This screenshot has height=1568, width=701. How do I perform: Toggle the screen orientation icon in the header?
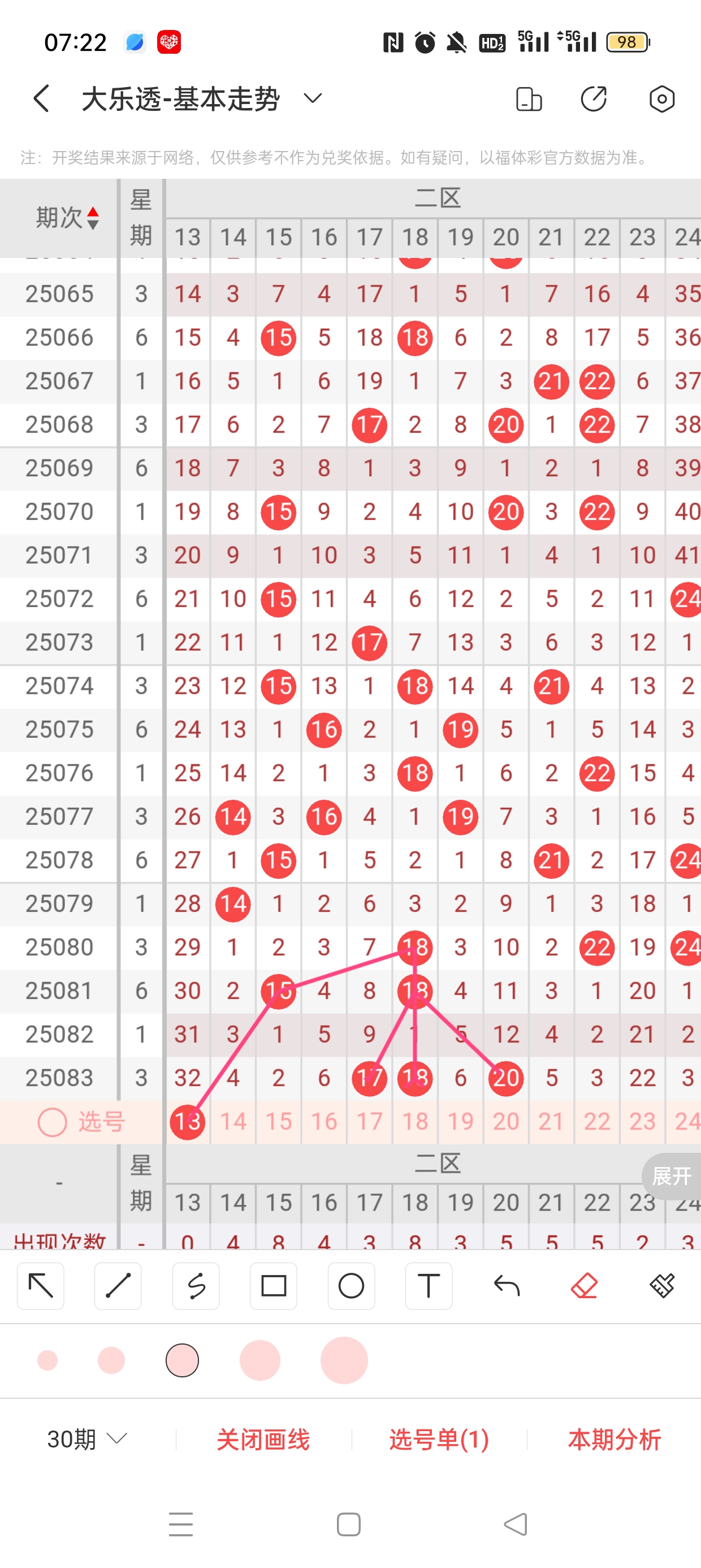point(528,98)
